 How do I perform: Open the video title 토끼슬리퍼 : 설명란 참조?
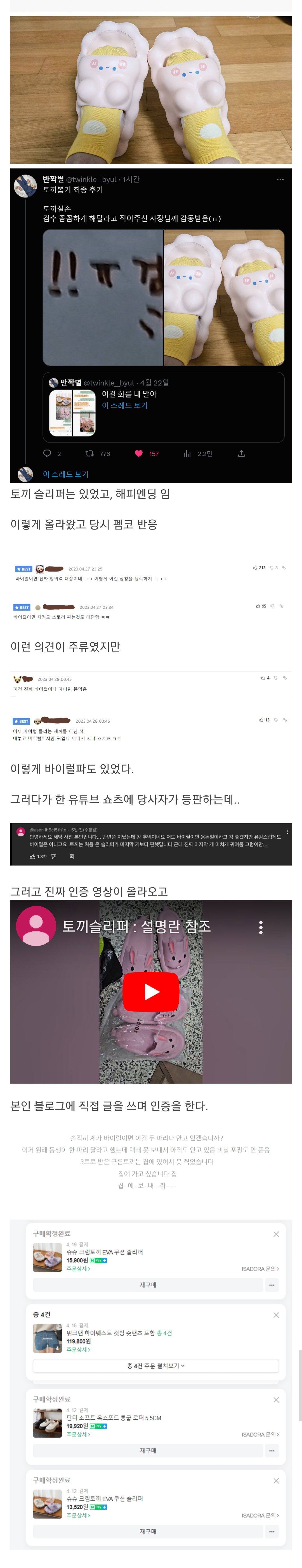tap(136, 927)
